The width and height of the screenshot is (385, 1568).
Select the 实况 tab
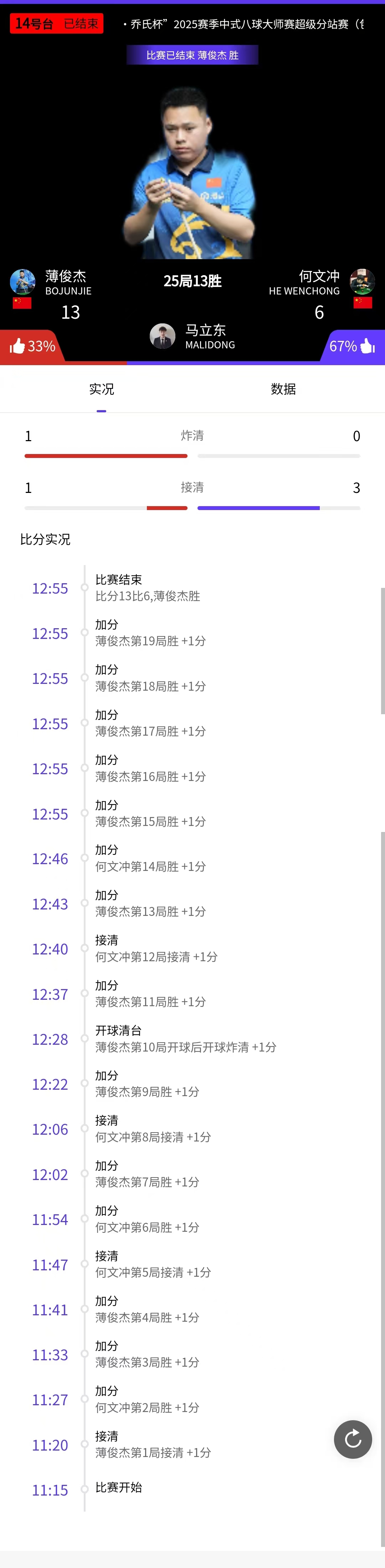point(102,389)
